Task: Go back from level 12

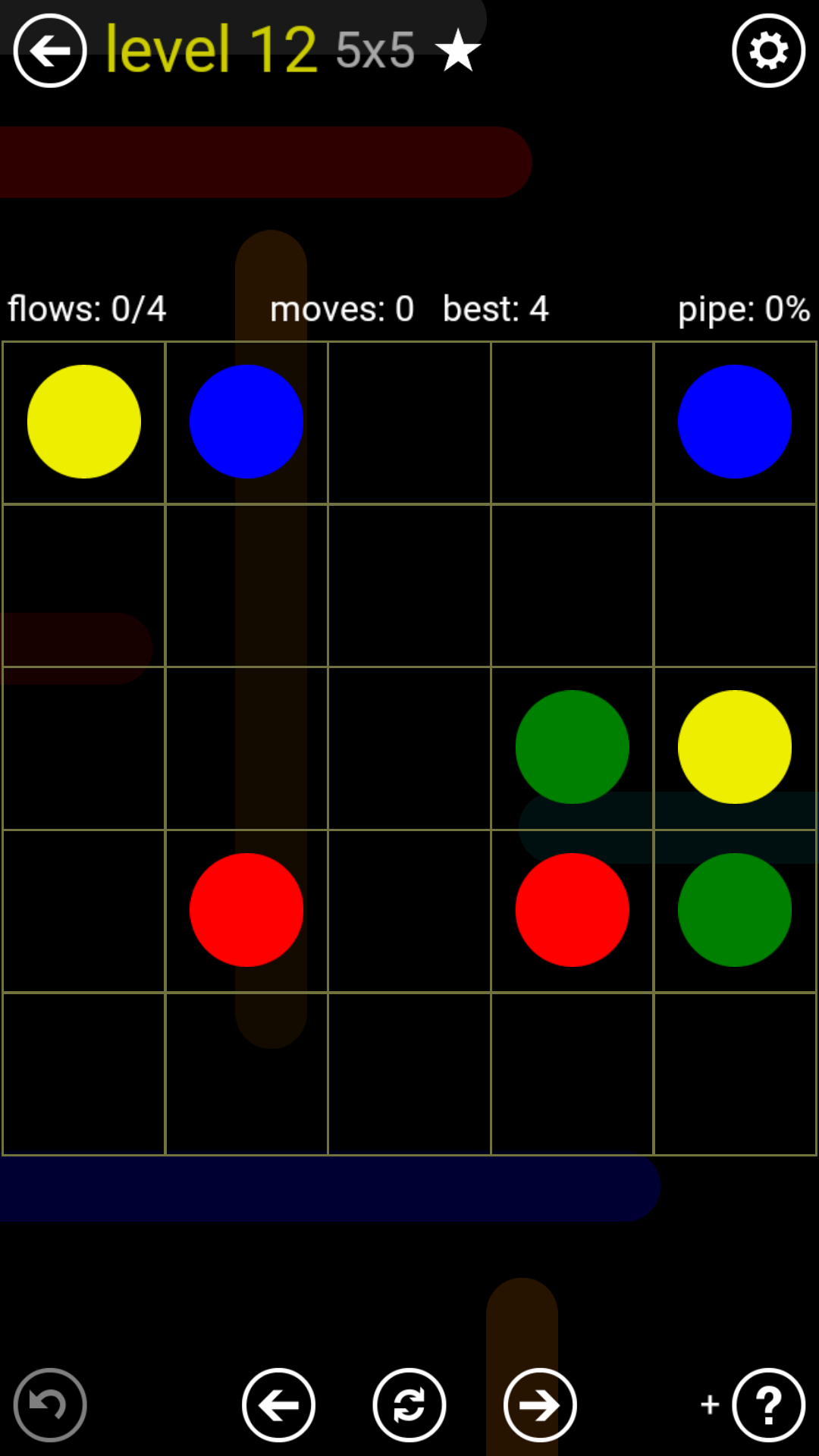Action: (50, 51)
